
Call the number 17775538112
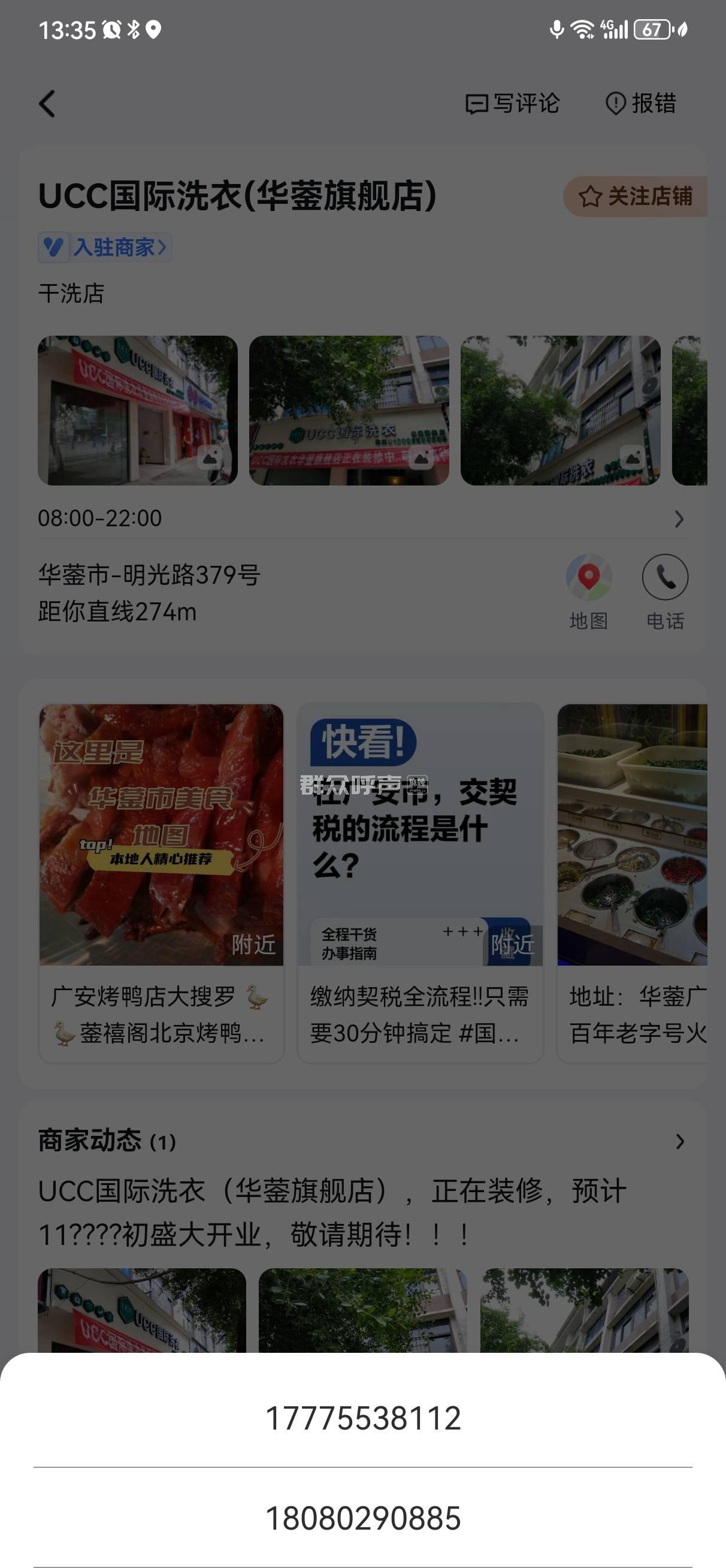pos(362,1418)
